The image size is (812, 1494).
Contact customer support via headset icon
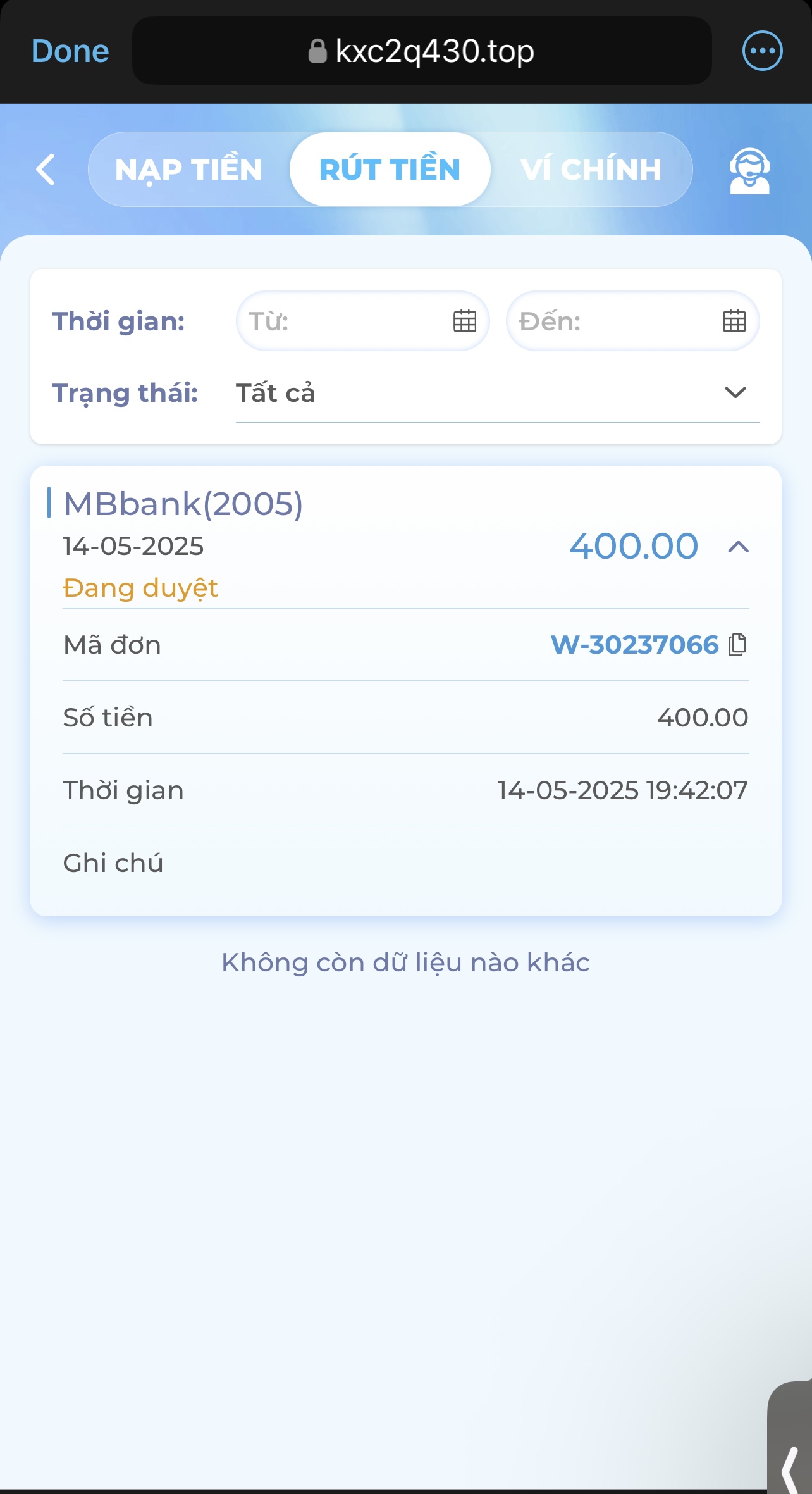[749, 171]
